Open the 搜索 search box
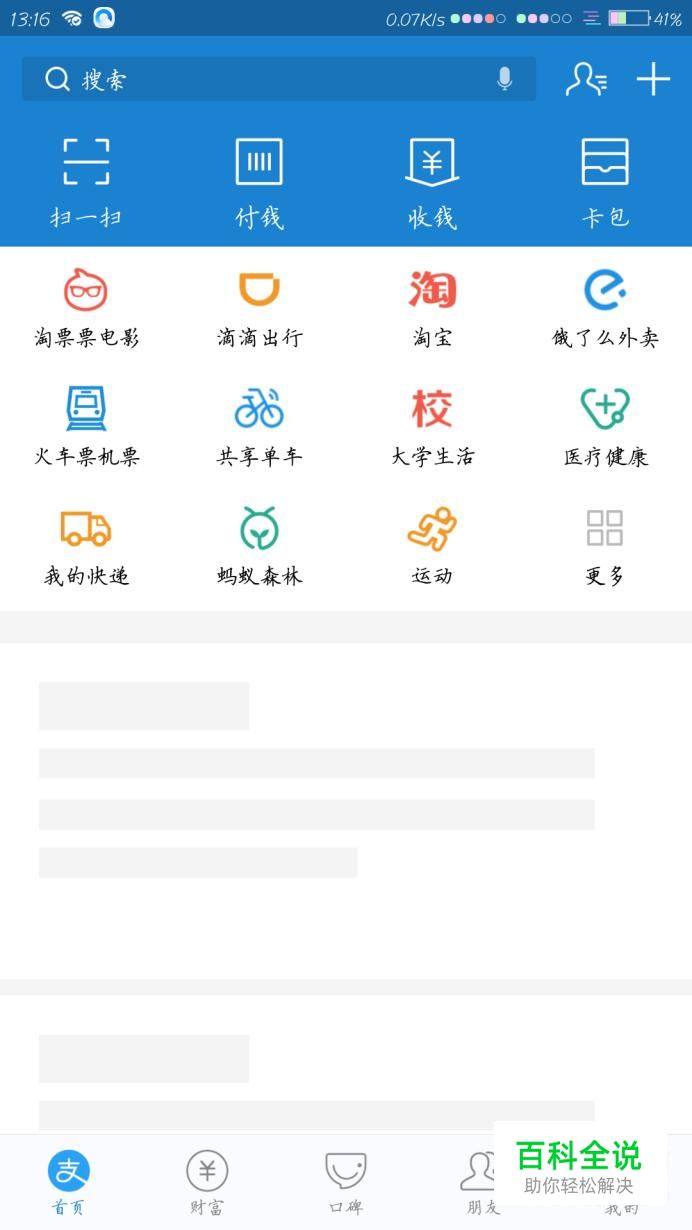This screenshot has width=692, height=1230. [278, 79]
